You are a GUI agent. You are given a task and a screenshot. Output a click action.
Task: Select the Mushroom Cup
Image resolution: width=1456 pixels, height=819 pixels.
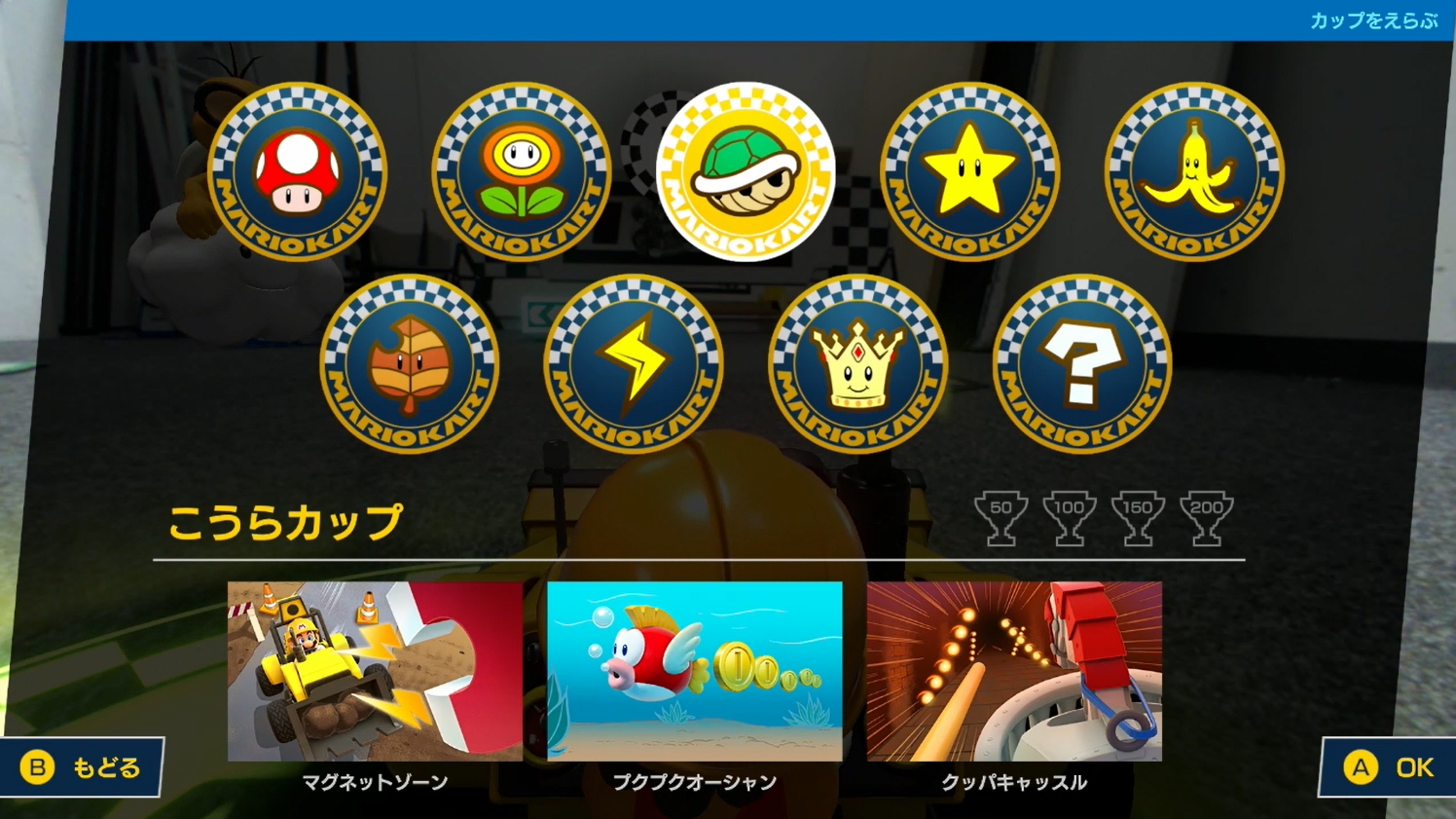click(x=297, y=171)
